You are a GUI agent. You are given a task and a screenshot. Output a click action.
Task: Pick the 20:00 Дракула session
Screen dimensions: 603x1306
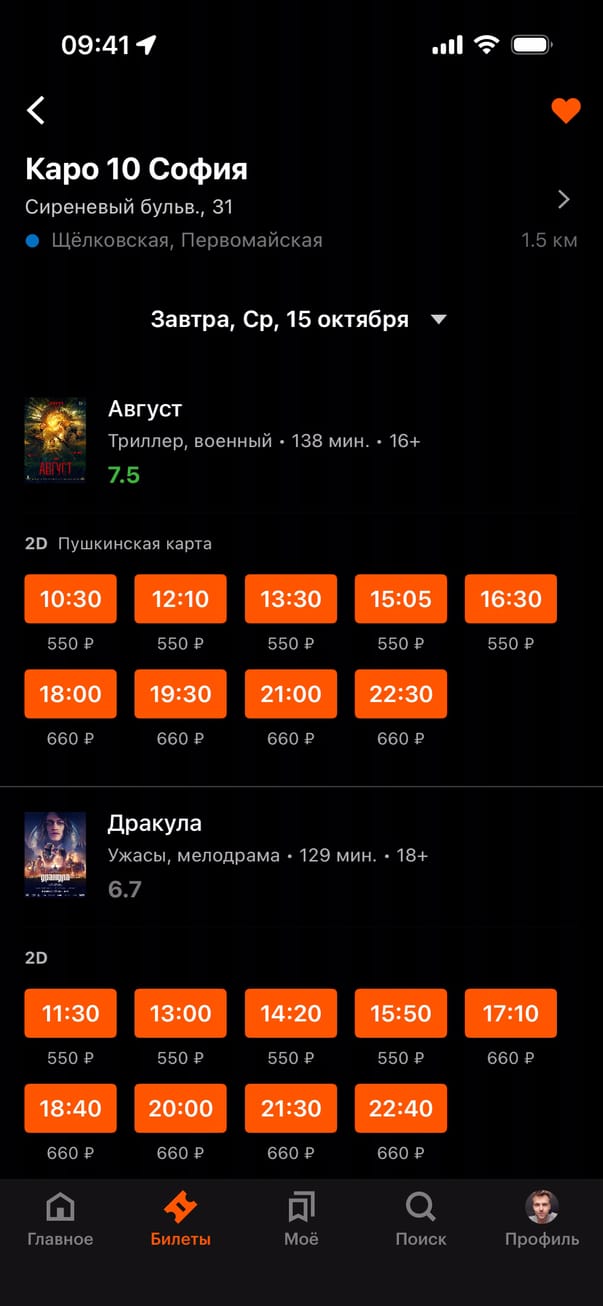(x=181, y=1108)
